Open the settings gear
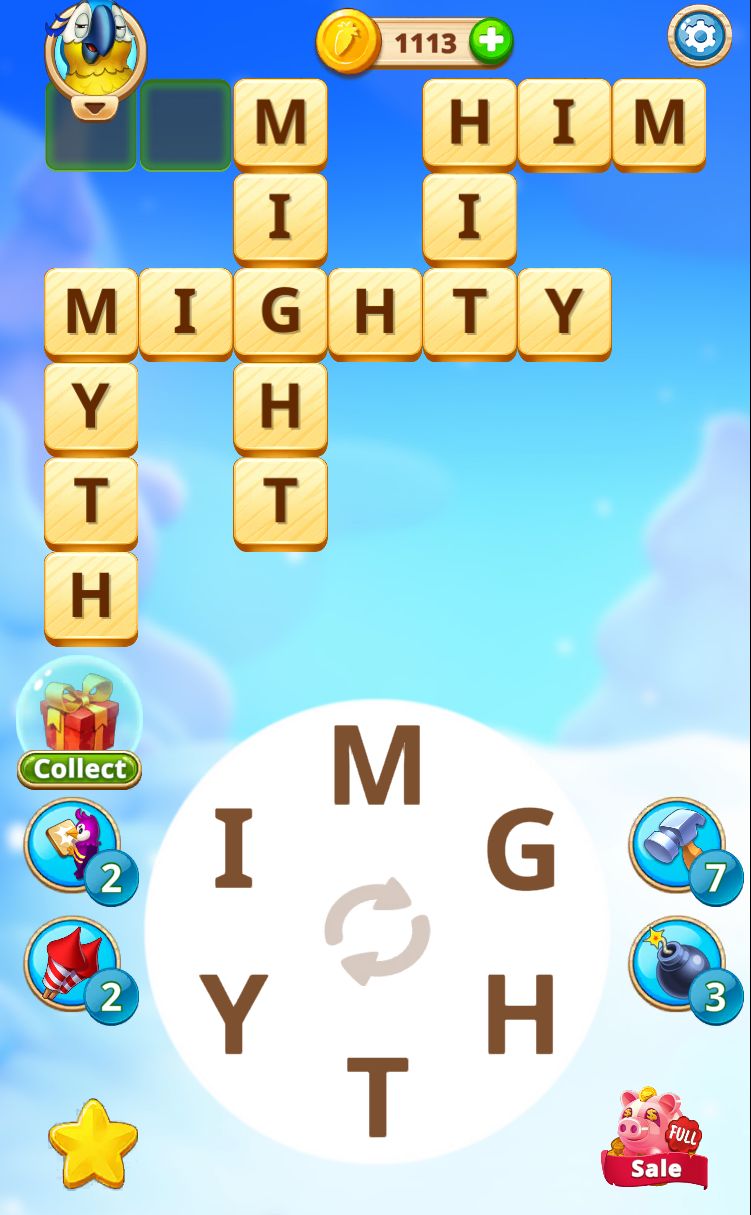Image resolution: width=751 pixels, height=1215 pixels. pyautogui.click(x=699, y=37)
